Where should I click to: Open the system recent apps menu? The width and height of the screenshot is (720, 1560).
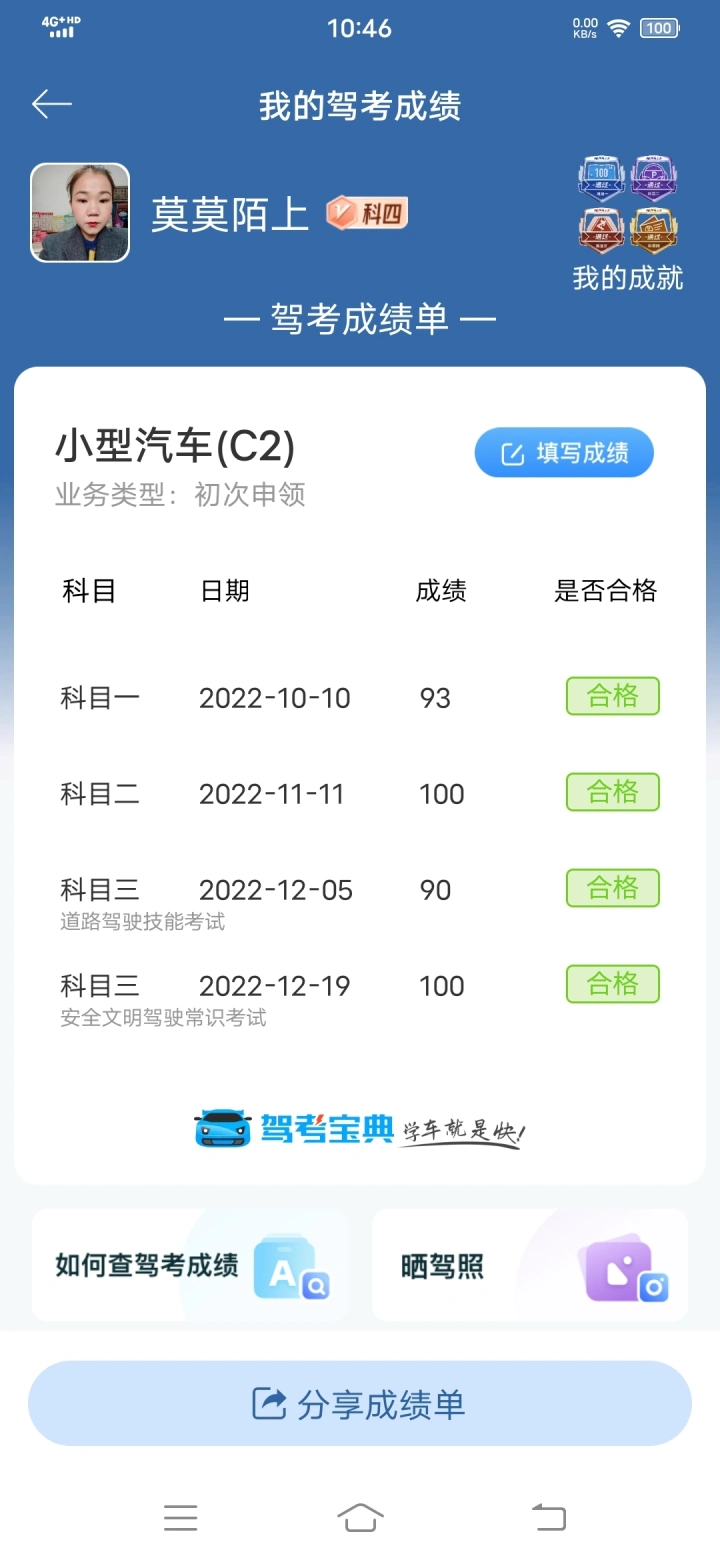pyautogui.click(x=180, y=1517)
